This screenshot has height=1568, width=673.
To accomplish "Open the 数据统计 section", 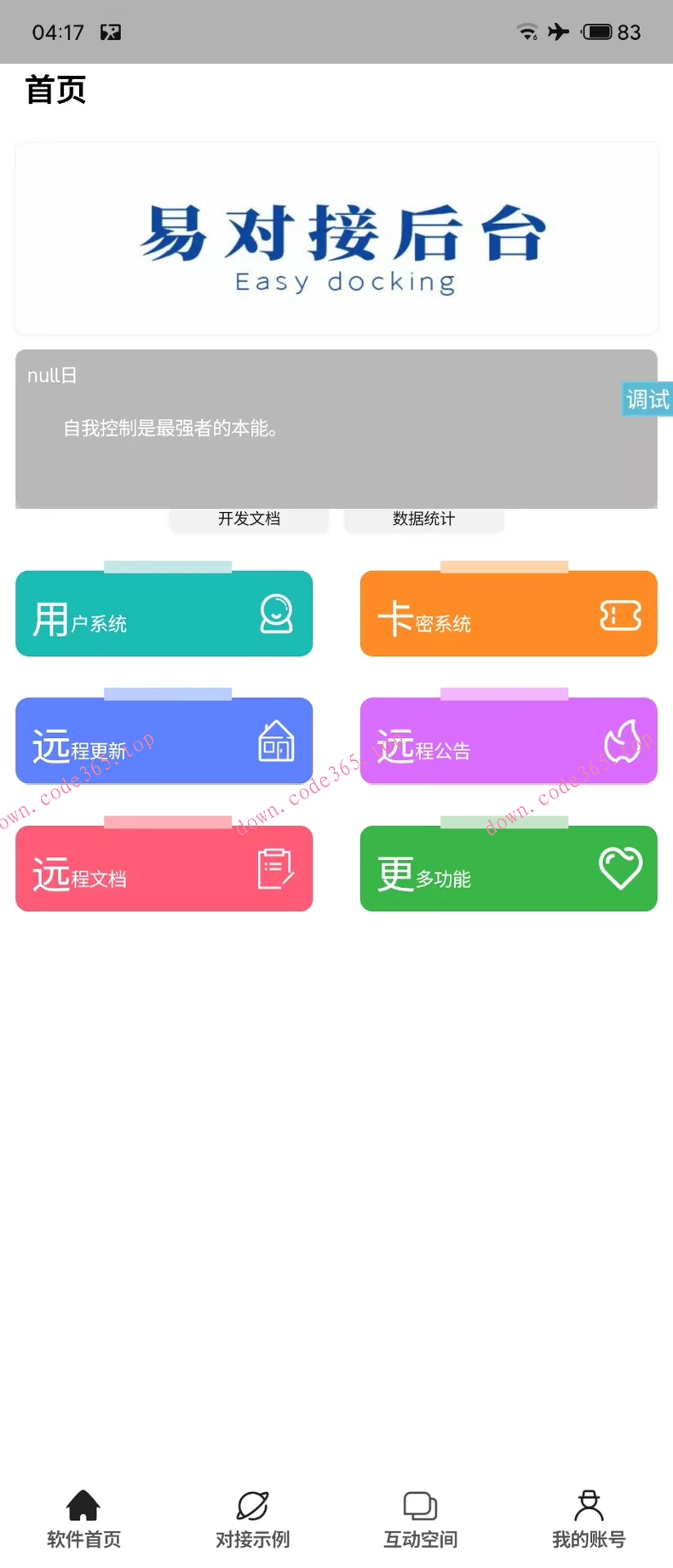I will (x=423, y=517).
